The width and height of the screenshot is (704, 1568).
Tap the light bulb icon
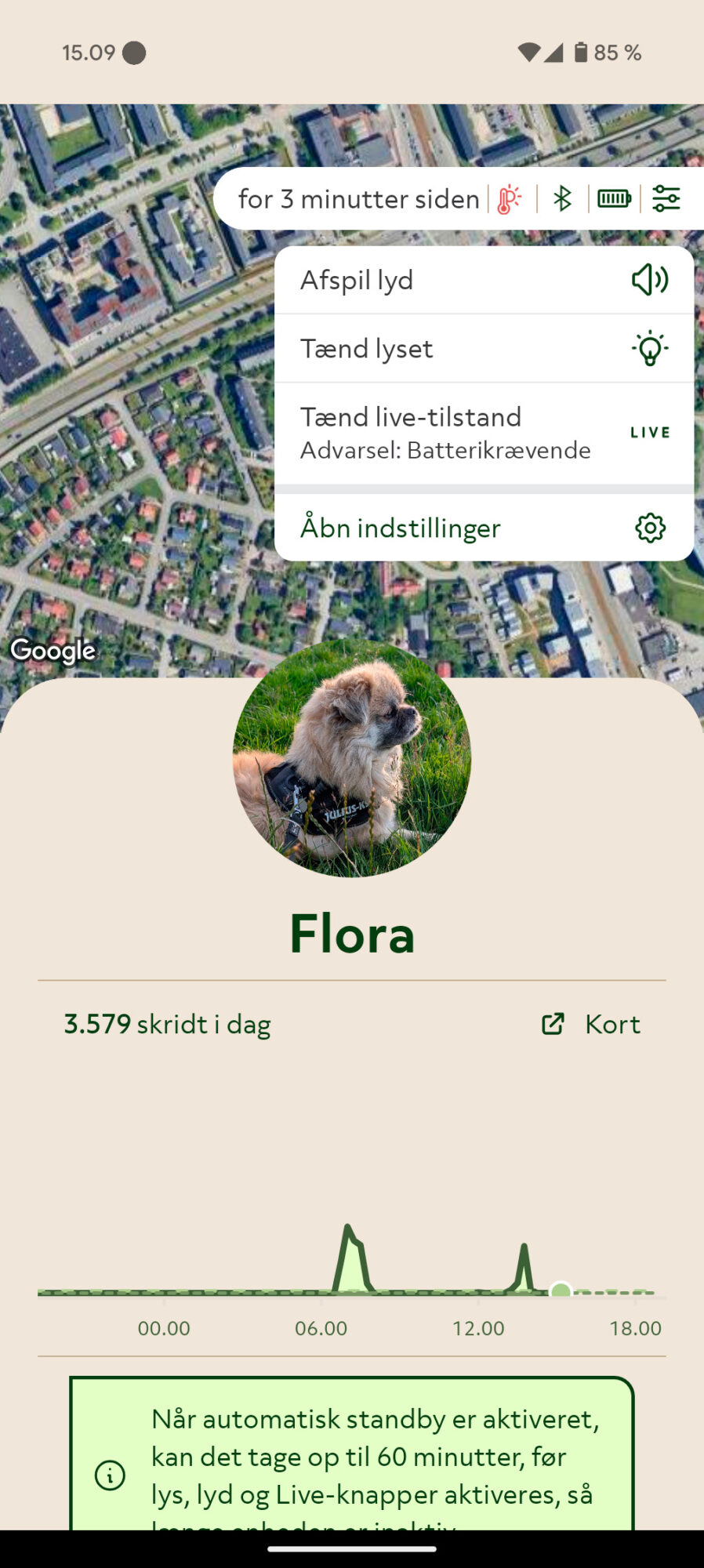click(x=649, y=347)
